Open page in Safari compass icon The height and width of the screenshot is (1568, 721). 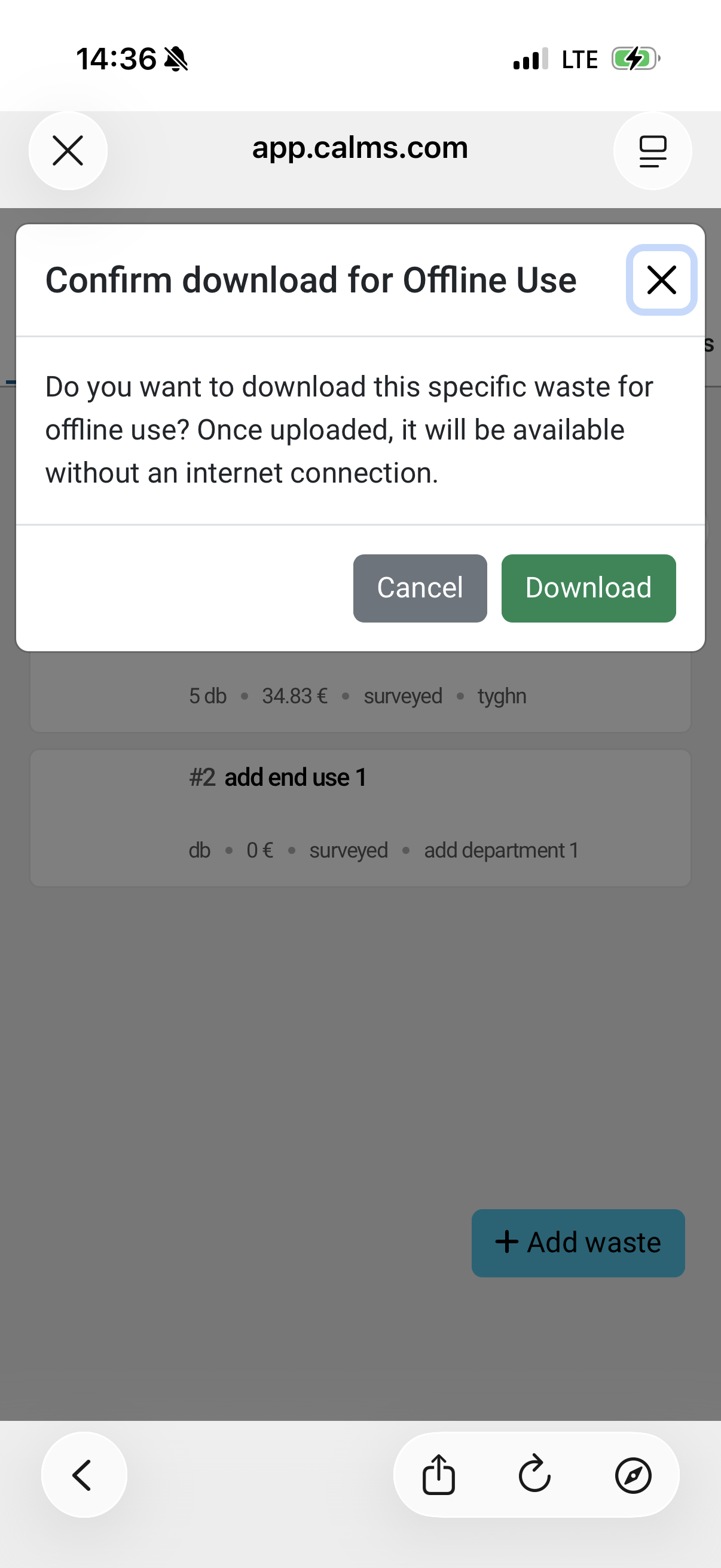point(633,1475)
